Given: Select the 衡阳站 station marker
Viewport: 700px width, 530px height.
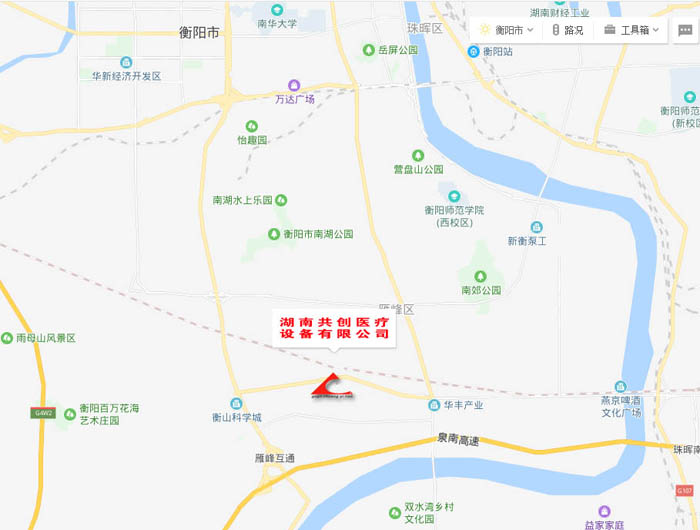Looking at the screenshot, I should (x=474, y=51).
